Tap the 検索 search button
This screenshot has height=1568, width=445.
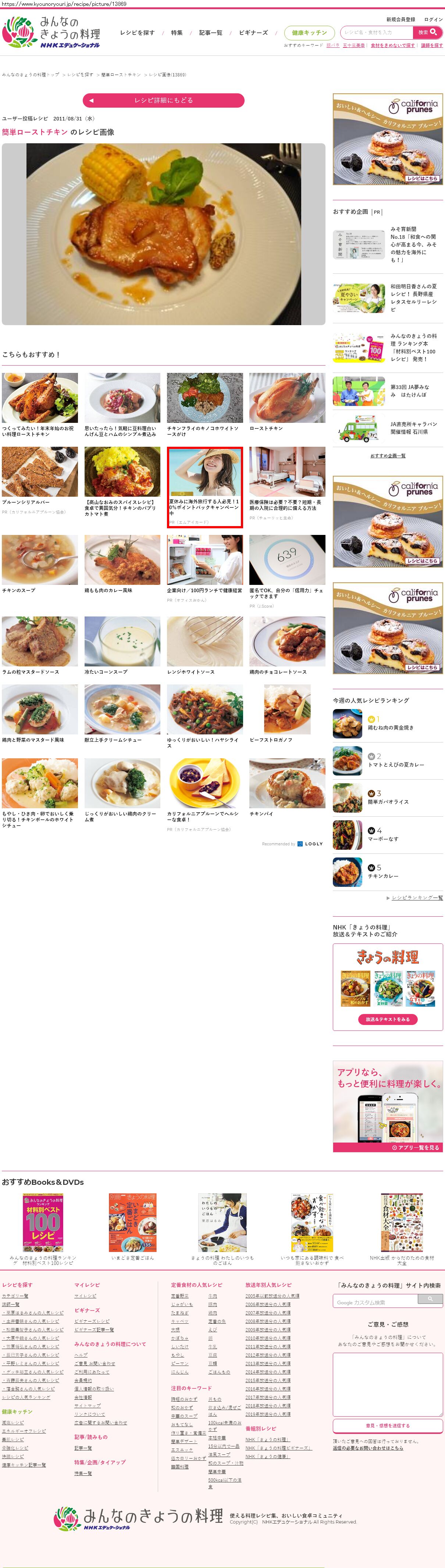(x=427, y=32)
